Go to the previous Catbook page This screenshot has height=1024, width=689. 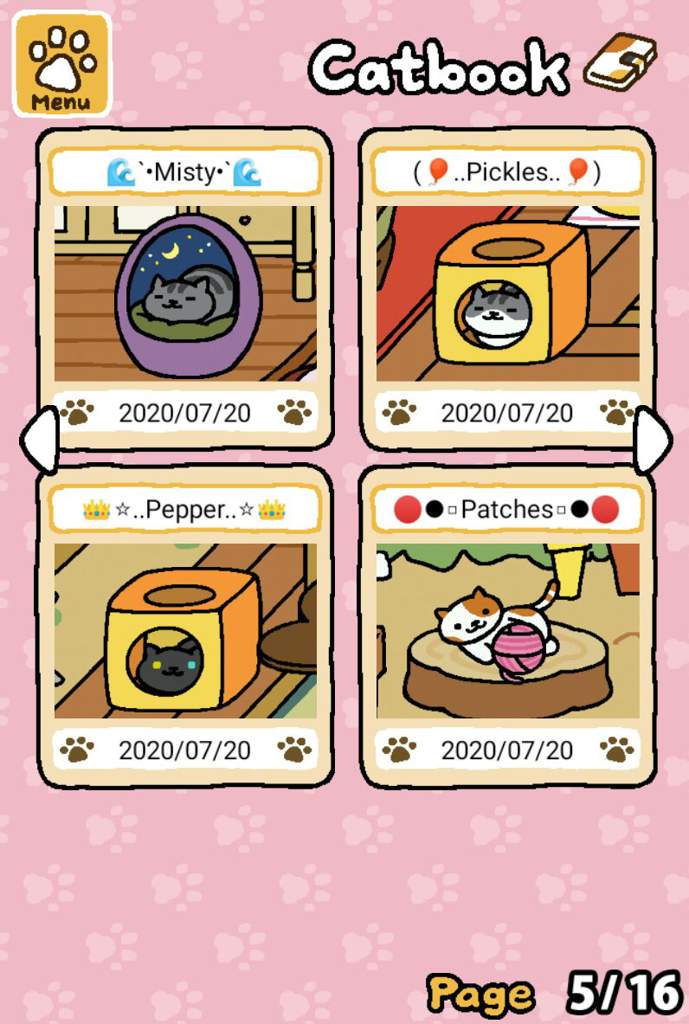point(38,440)
